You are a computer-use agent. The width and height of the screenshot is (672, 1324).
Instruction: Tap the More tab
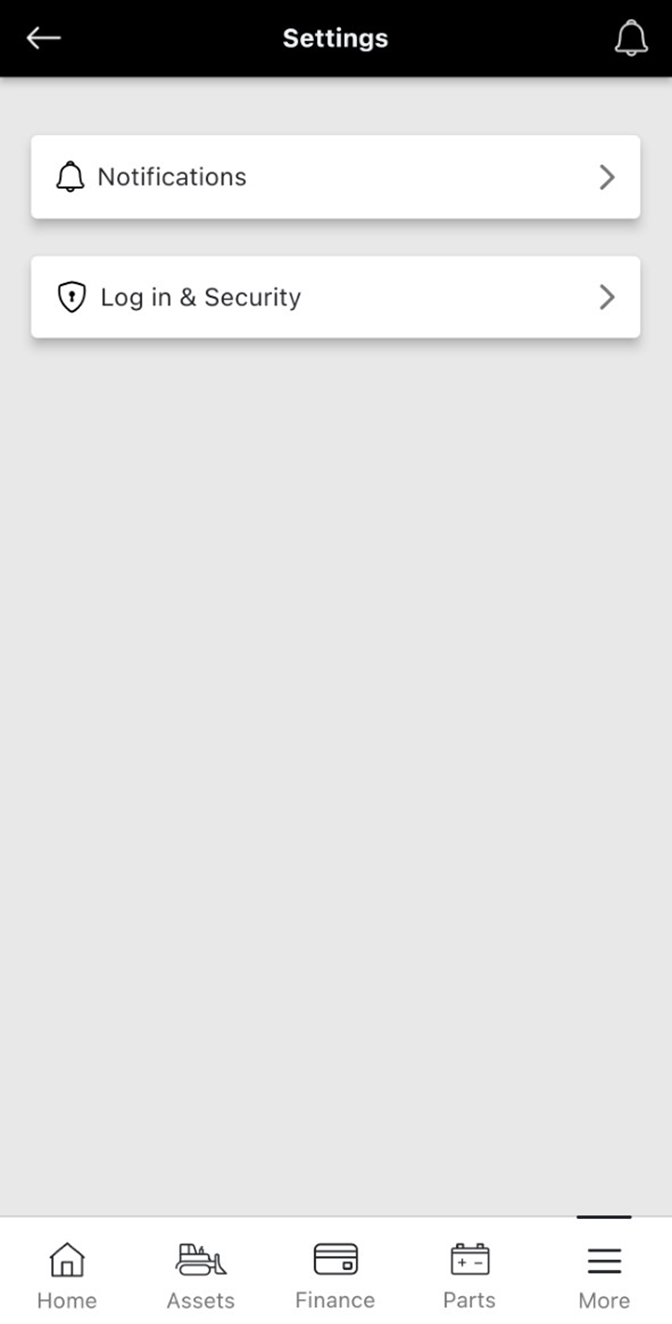pos(604,1273)
